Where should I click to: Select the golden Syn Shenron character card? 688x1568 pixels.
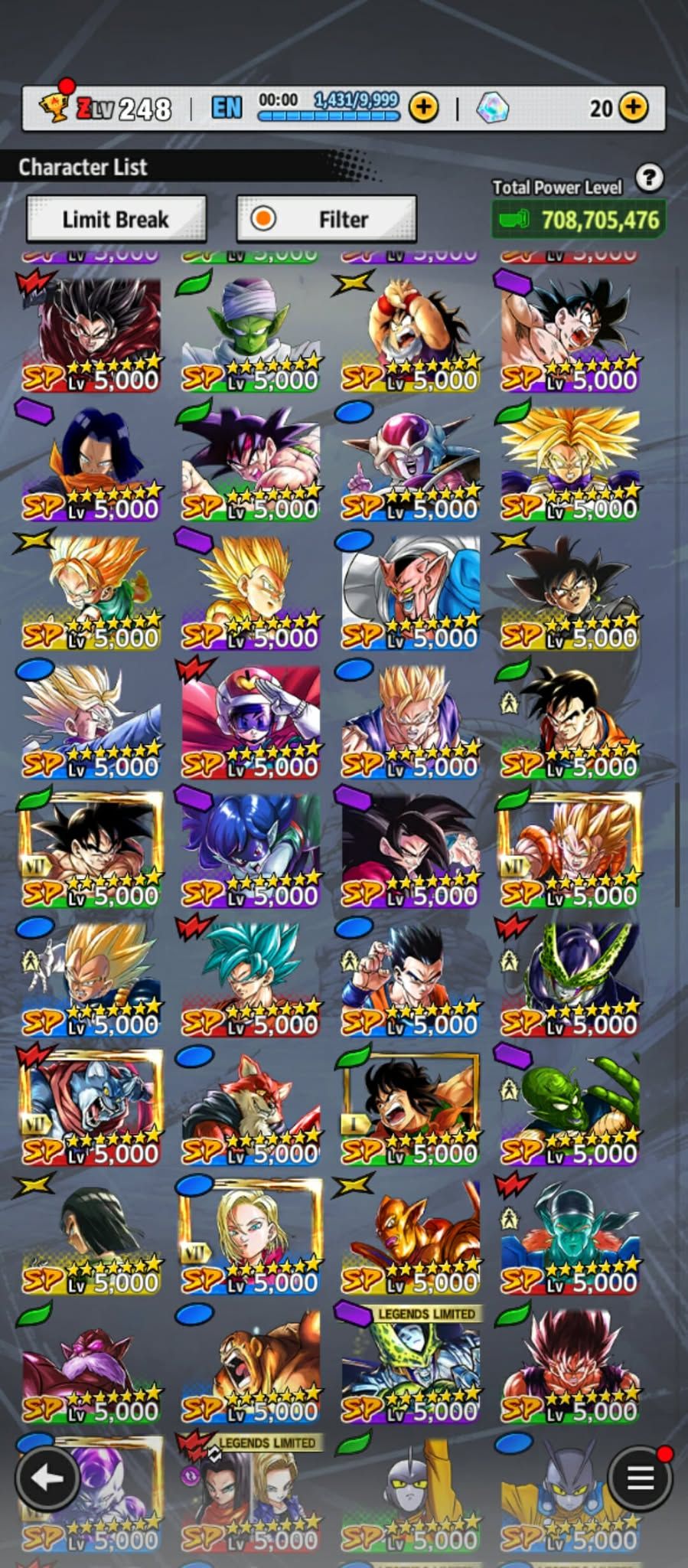[410, 1236]
